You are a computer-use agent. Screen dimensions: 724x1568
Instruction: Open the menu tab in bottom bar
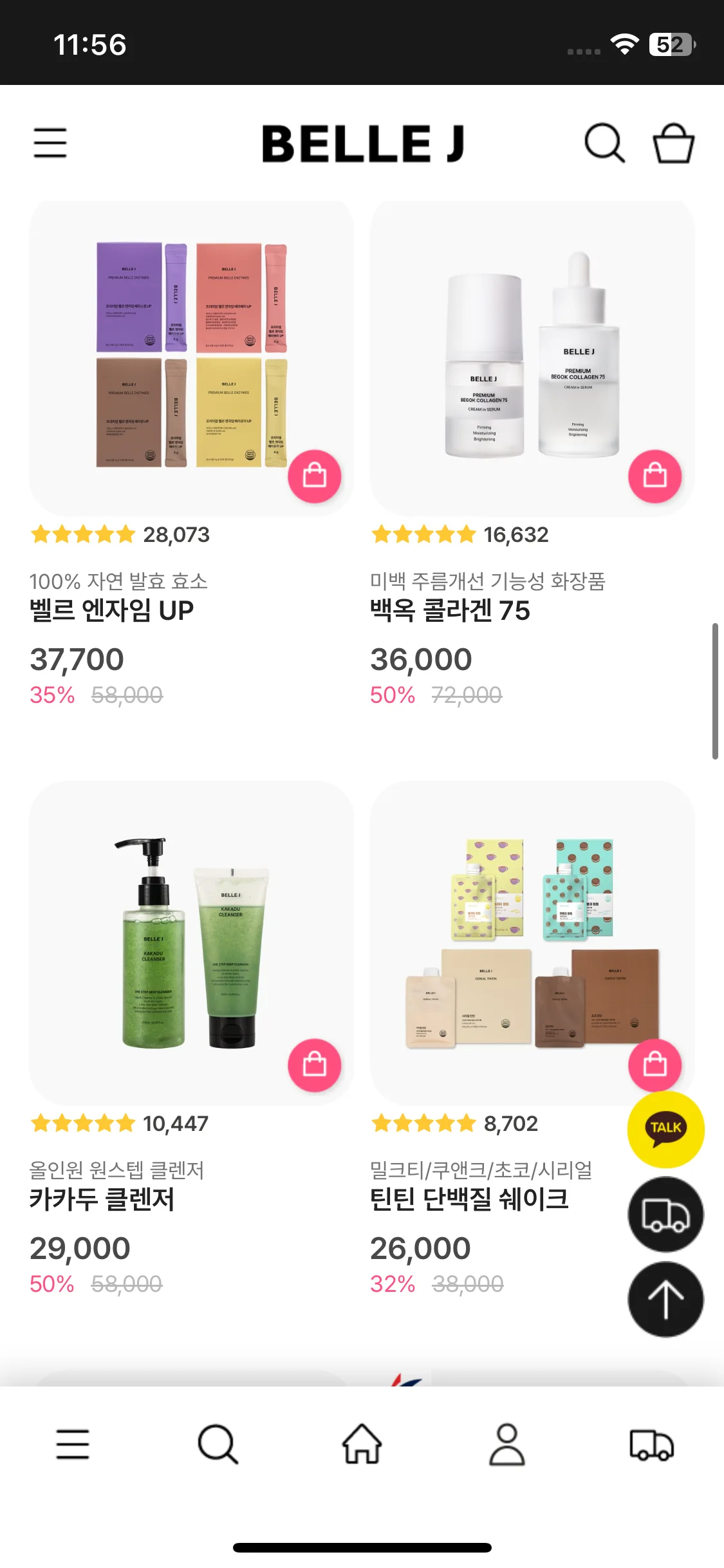tap(73, 1444)
